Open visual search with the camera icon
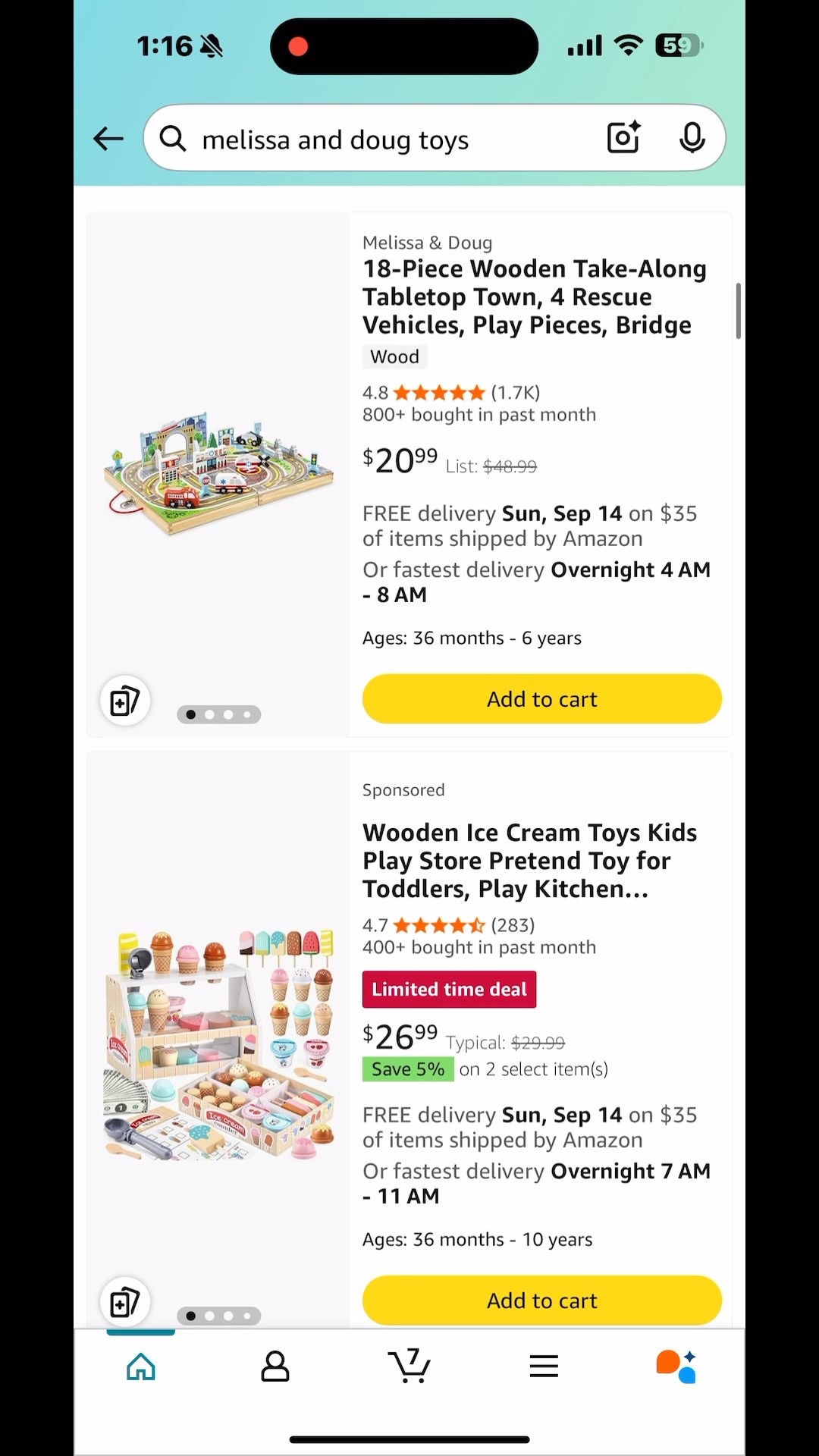819x1456 pixels. [x=623, y=138]
